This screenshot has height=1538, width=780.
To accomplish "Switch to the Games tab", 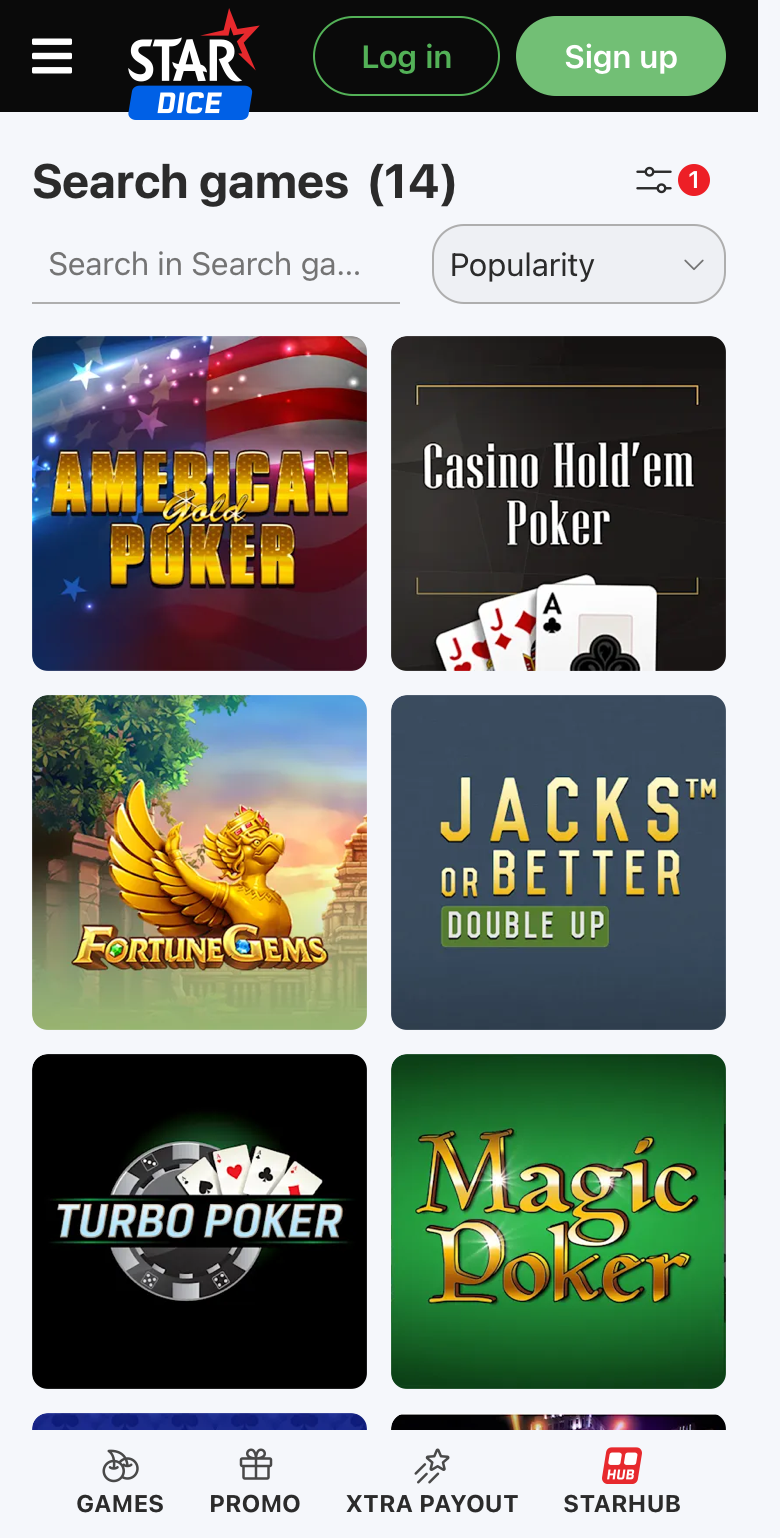I will pyautogui.click(x=120, y=1482).
